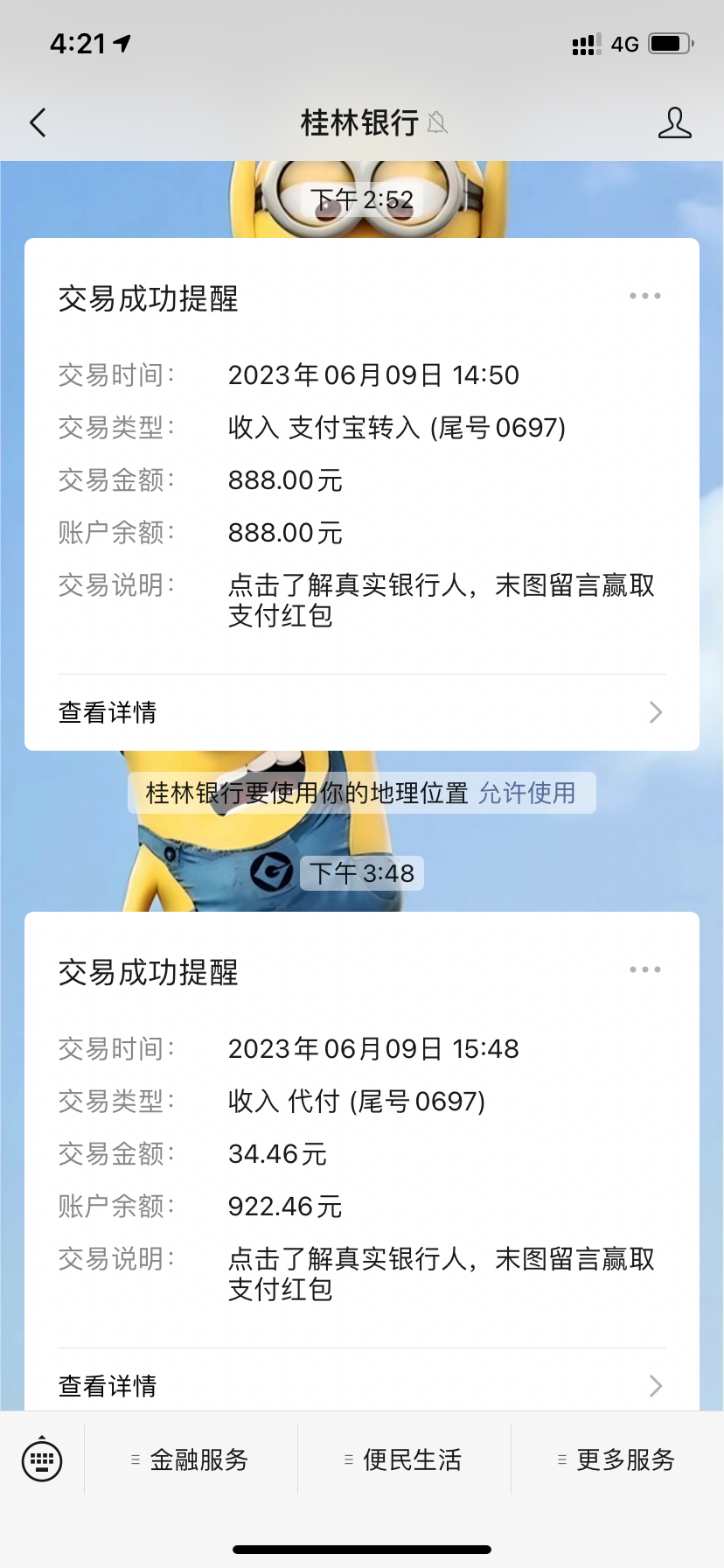Allow location access by tapping 允许使用
Viewport: 724px width, 1568px height.
(527, 793)
